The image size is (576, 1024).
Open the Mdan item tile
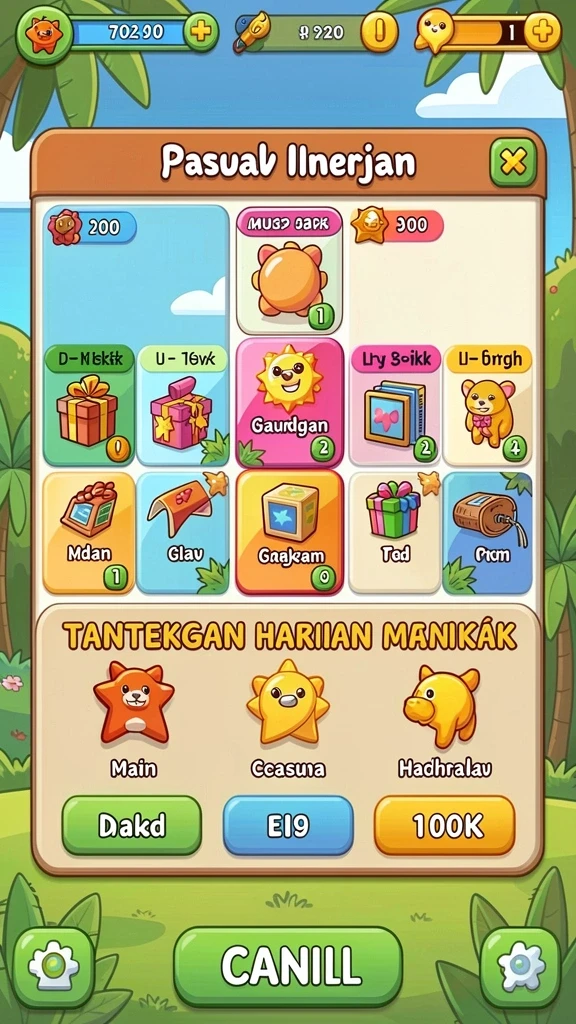click(x=89, y=533)
